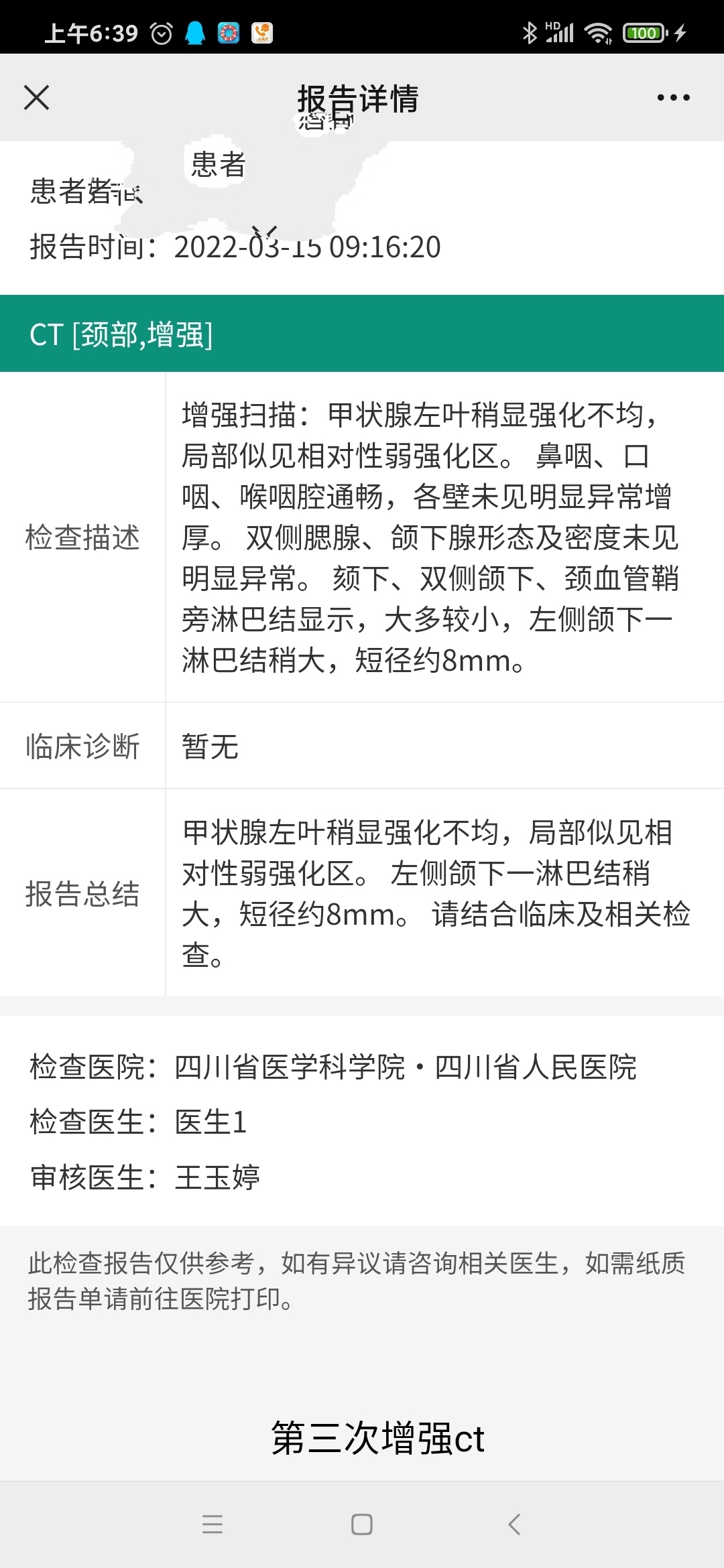Go back using the system back button

coord(514,1524)
